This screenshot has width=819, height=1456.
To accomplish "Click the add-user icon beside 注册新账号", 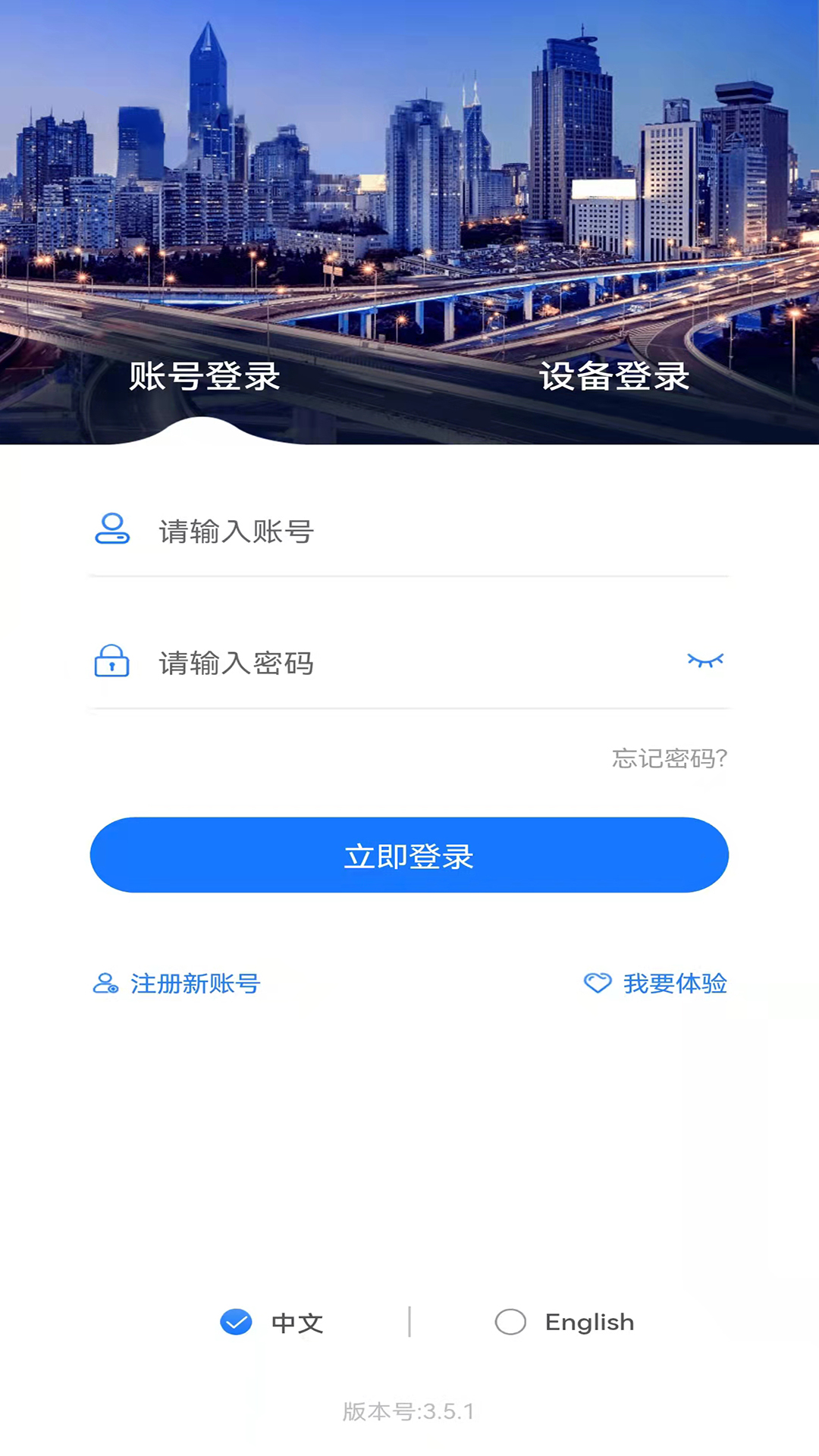I will pyautogui.click(x=105, y=985).
